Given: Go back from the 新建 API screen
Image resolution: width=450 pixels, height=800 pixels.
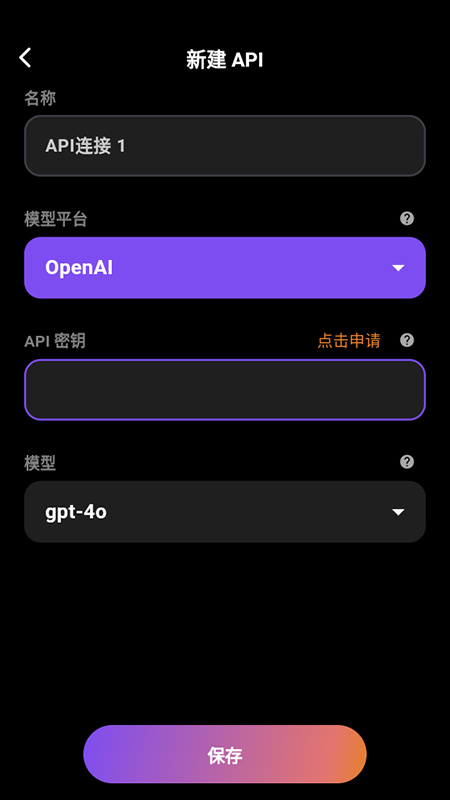Looking at the screenshot, I should click(25, 58).
